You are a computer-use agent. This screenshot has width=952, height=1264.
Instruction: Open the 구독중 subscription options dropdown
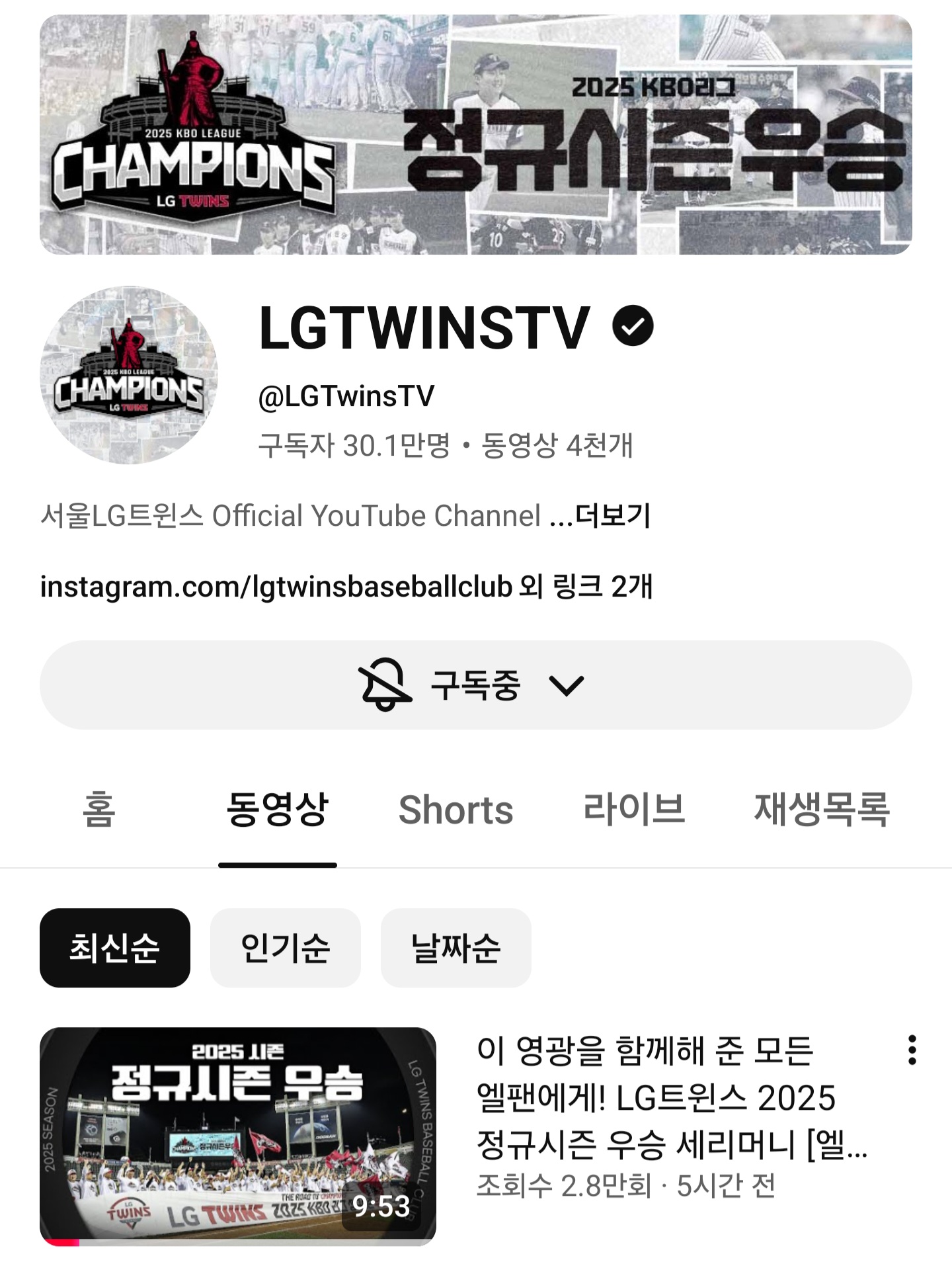point(475,685)
